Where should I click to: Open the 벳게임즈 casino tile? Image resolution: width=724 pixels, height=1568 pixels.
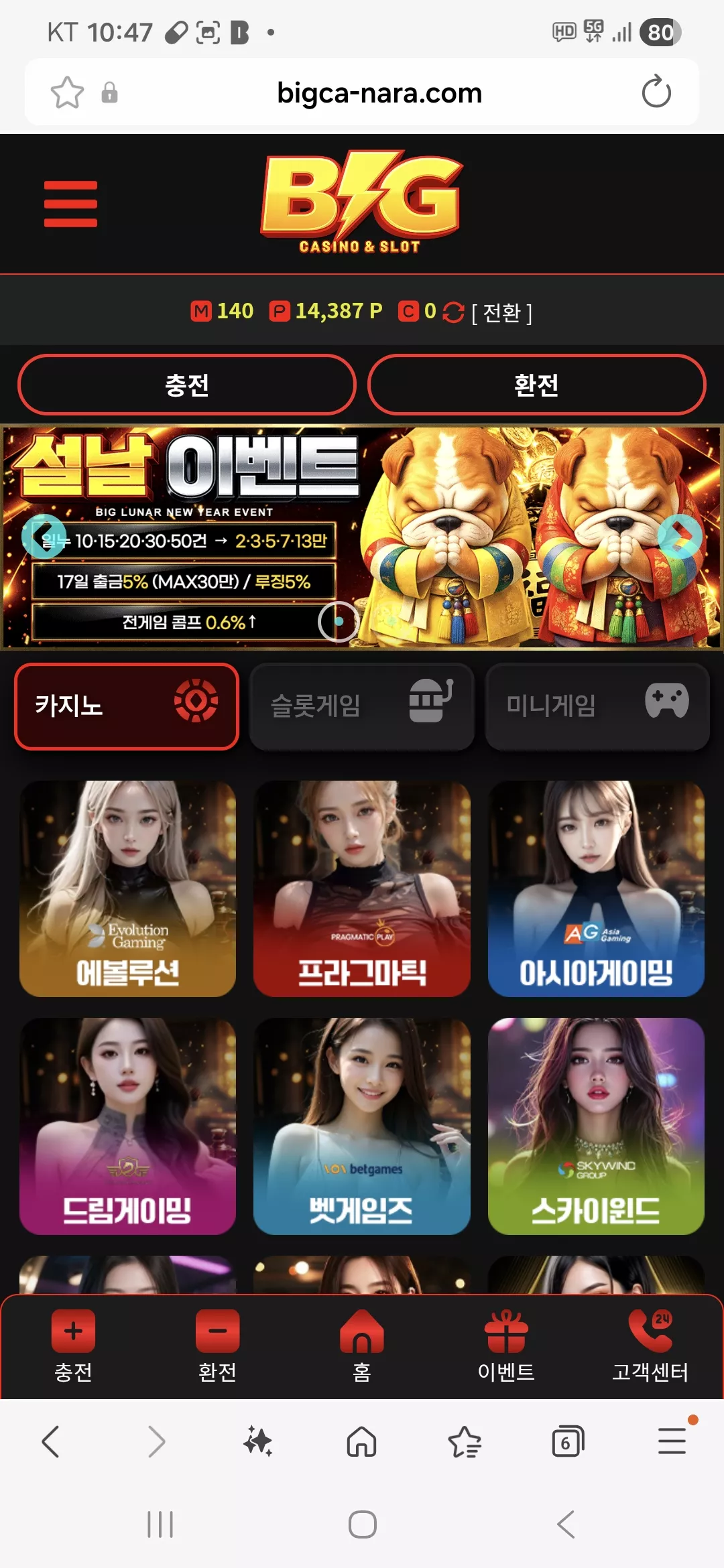(x=362, y=1126)
